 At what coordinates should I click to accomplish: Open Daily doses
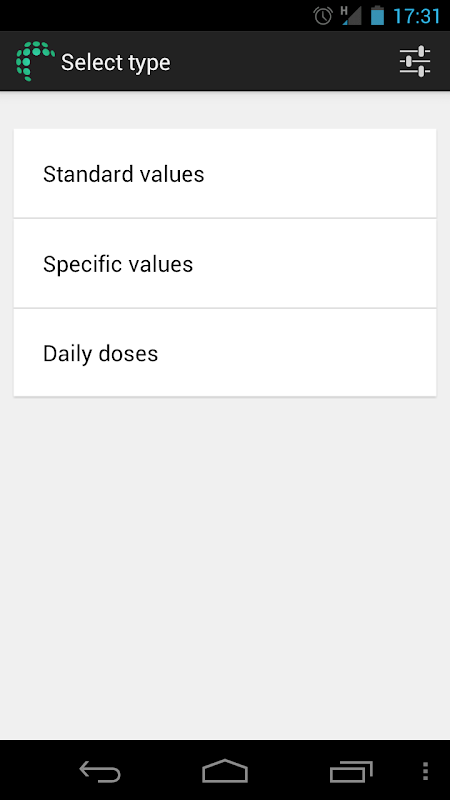click(x=225, y=353)
